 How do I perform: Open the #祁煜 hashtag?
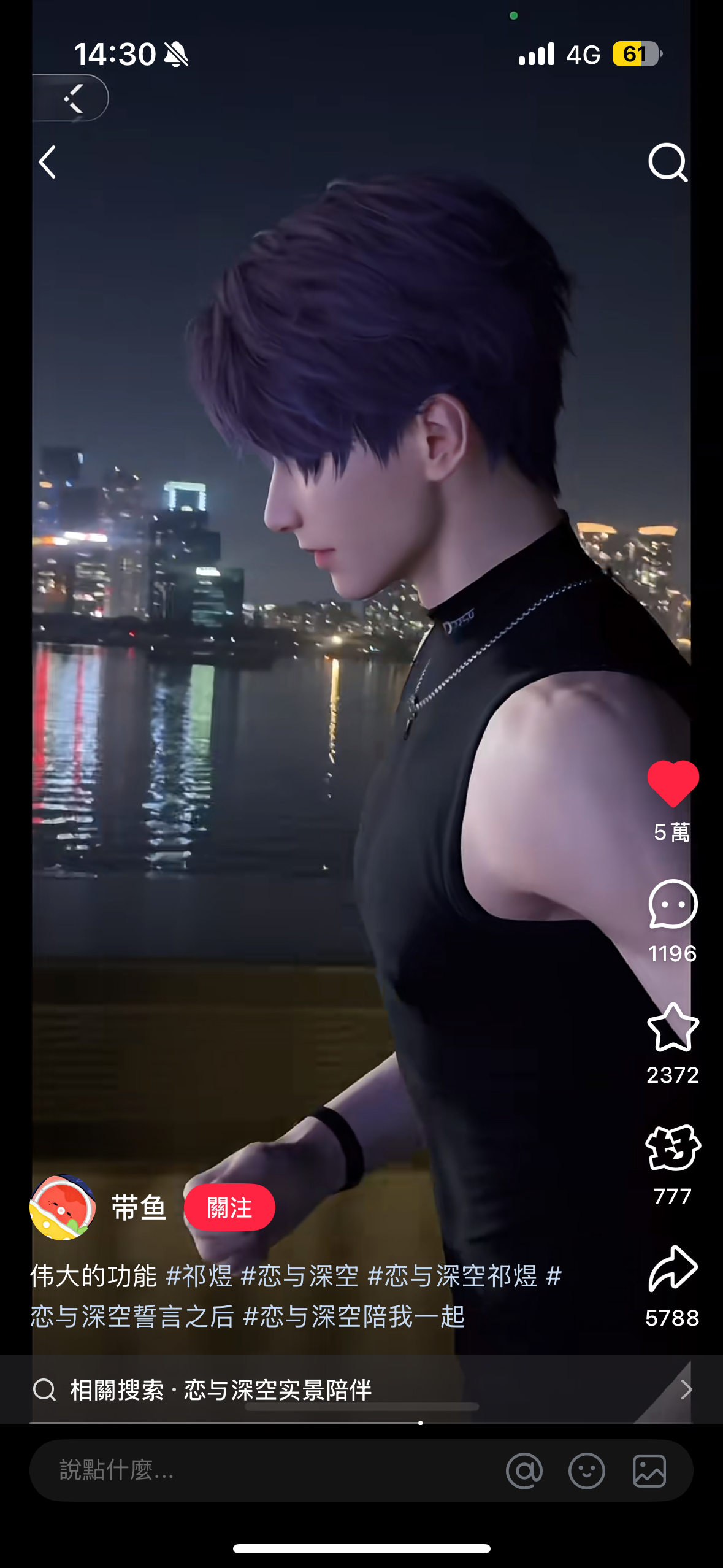point(199,1276)
